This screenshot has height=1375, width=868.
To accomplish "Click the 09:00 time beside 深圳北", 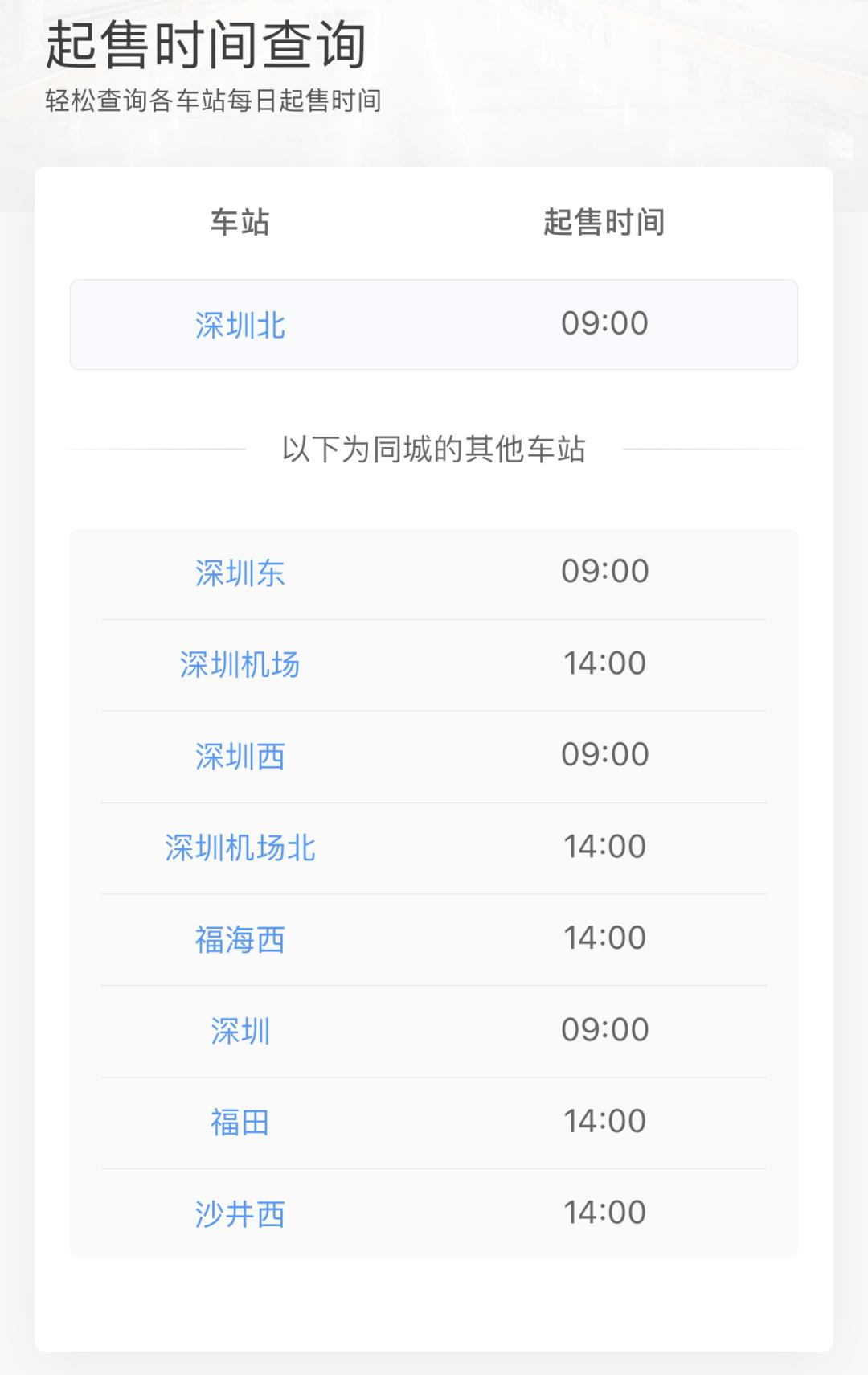I will [x=604, y=325].
